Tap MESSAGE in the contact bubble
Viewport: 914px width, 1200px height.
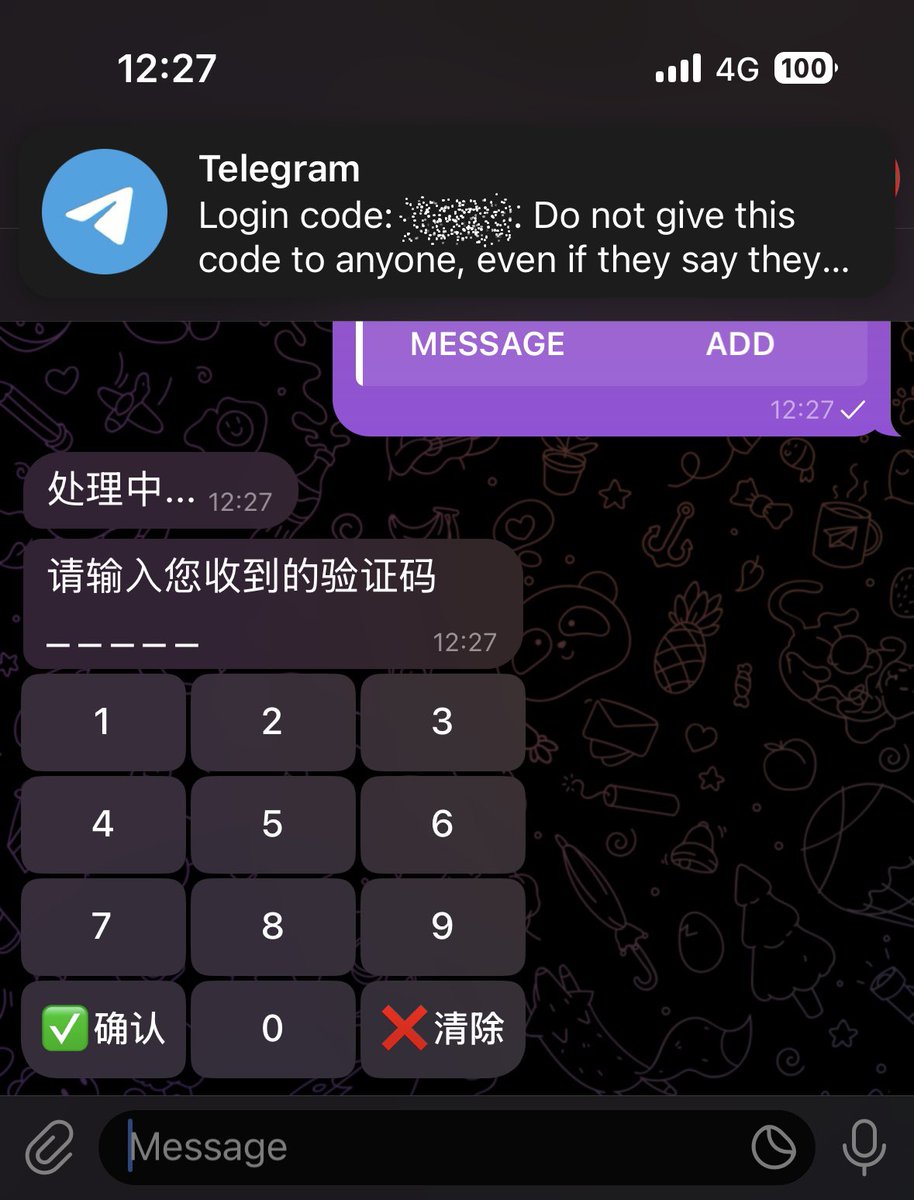(487, 344)
